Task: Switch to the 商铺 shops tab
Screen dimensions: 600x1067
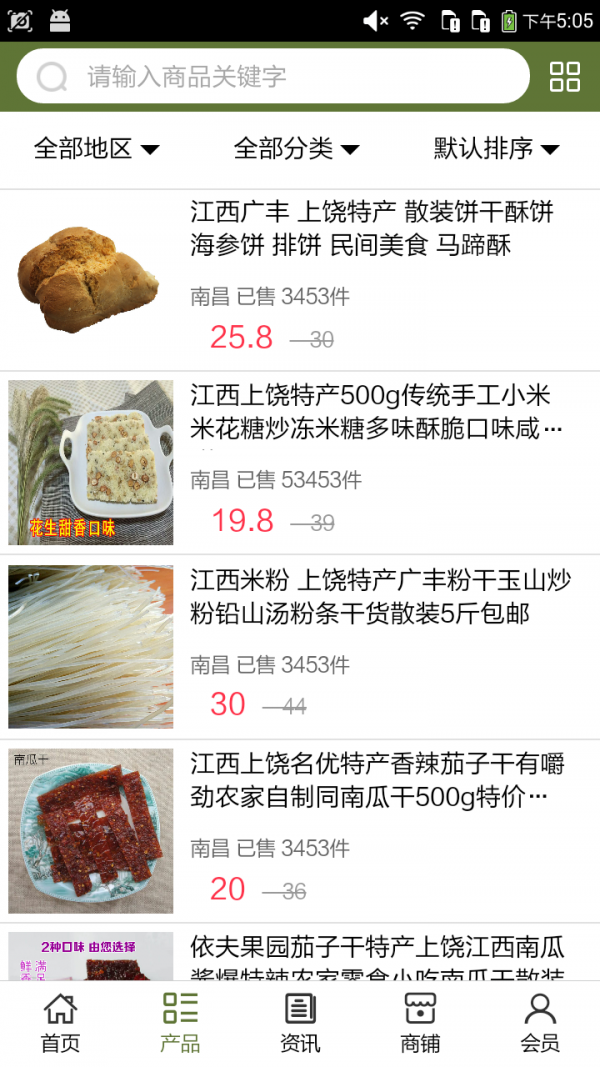Action: click(x=420, y=1023)
